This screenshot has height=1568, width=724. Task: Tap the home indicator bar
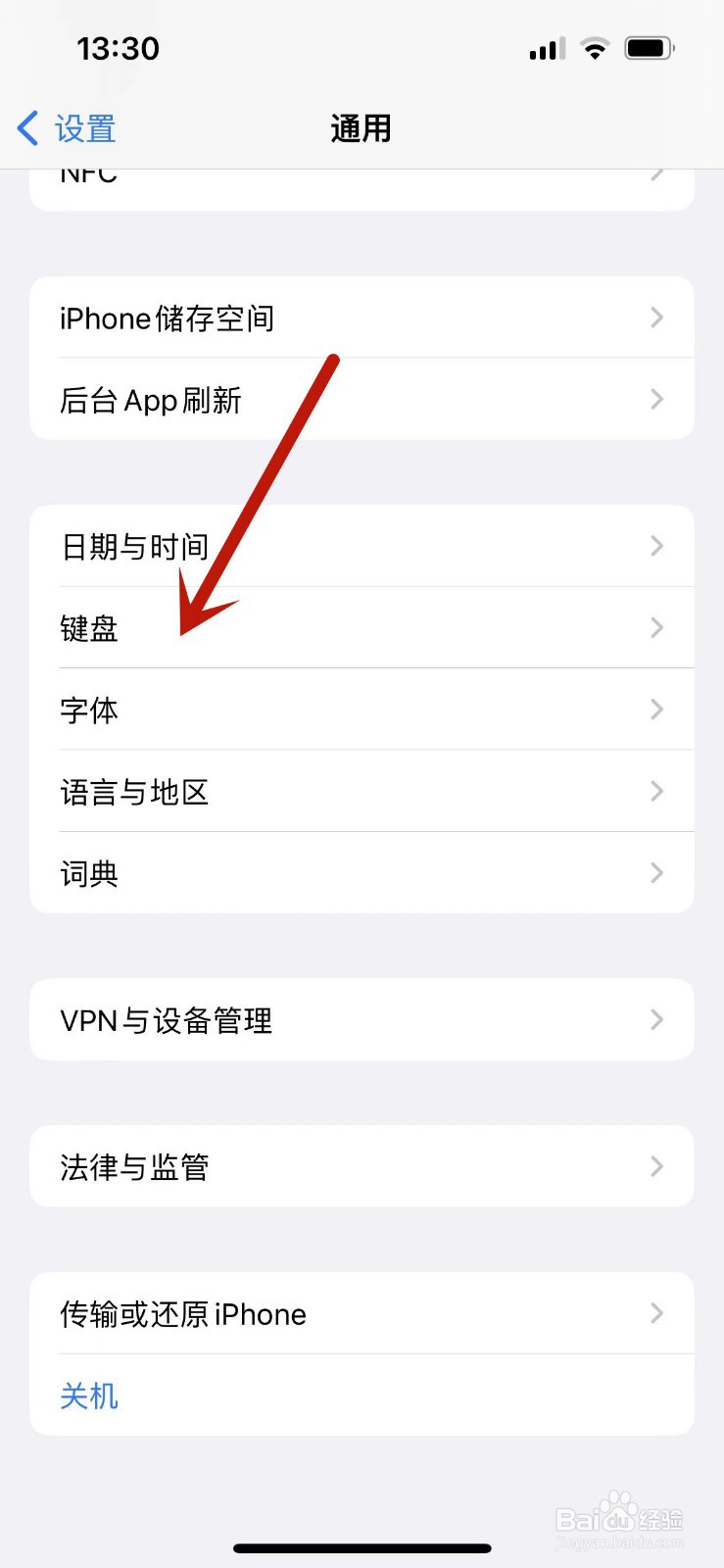click(x=362, y=1547)
